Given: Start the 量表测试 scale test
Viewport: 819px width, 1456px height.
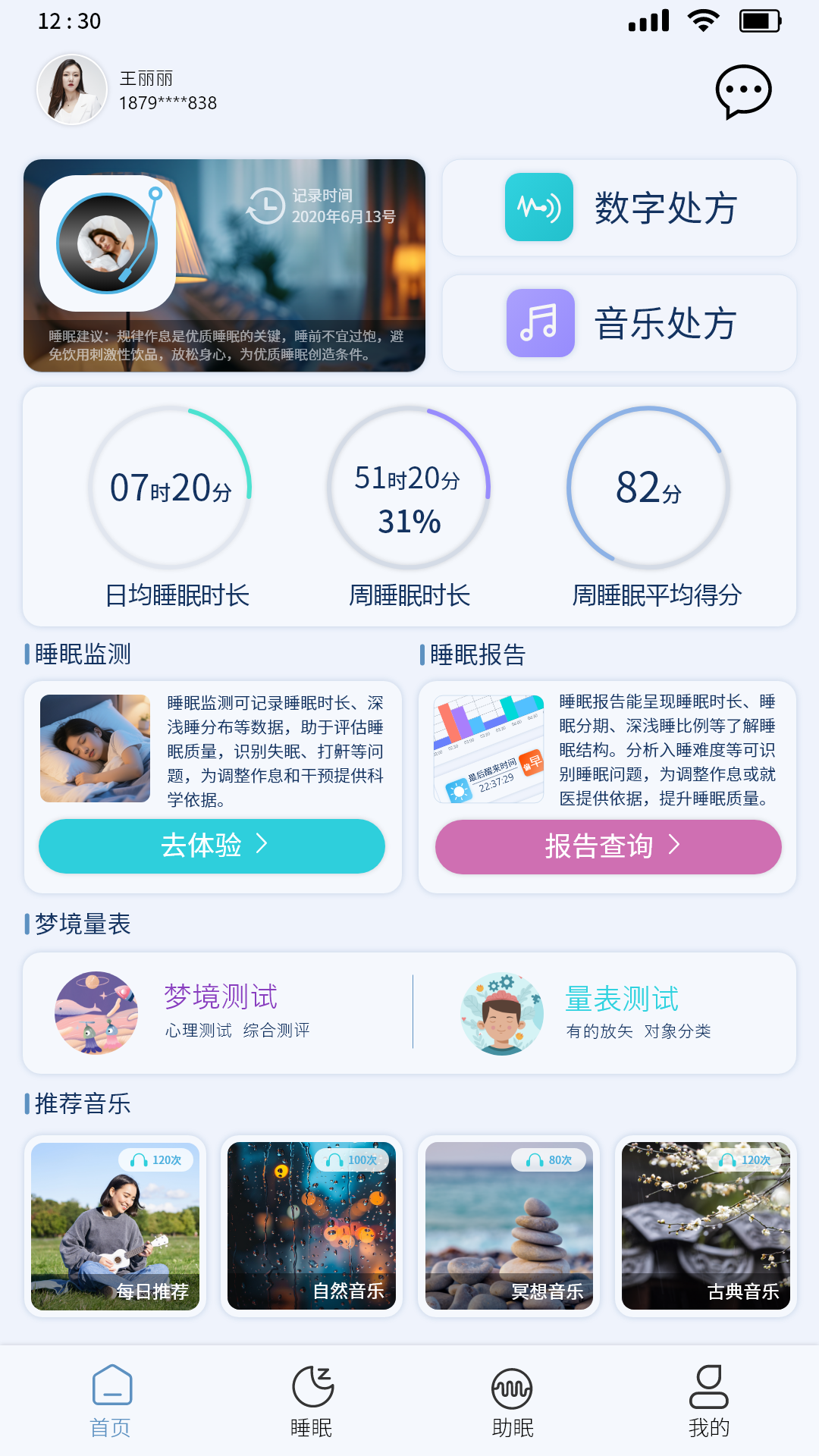Looking at the screenshot, I should [x=622, y=1014].
